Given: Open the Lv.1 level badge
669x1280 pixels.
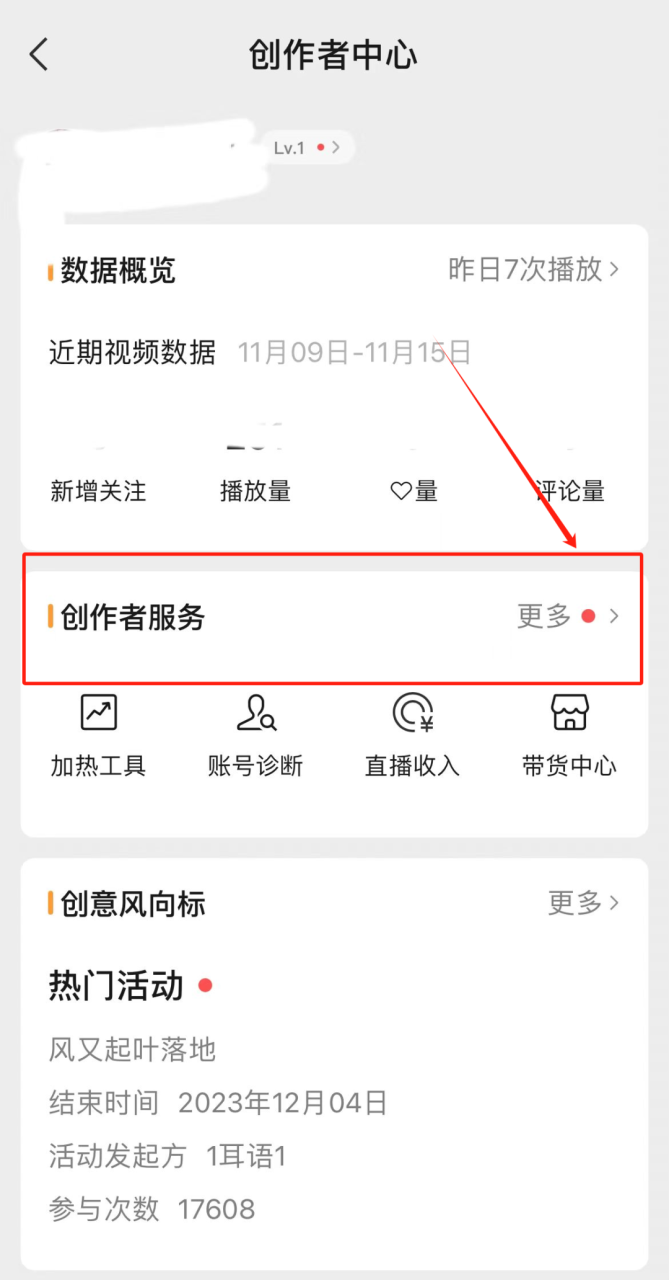Looking at the screenshot, I should (305, 148).
